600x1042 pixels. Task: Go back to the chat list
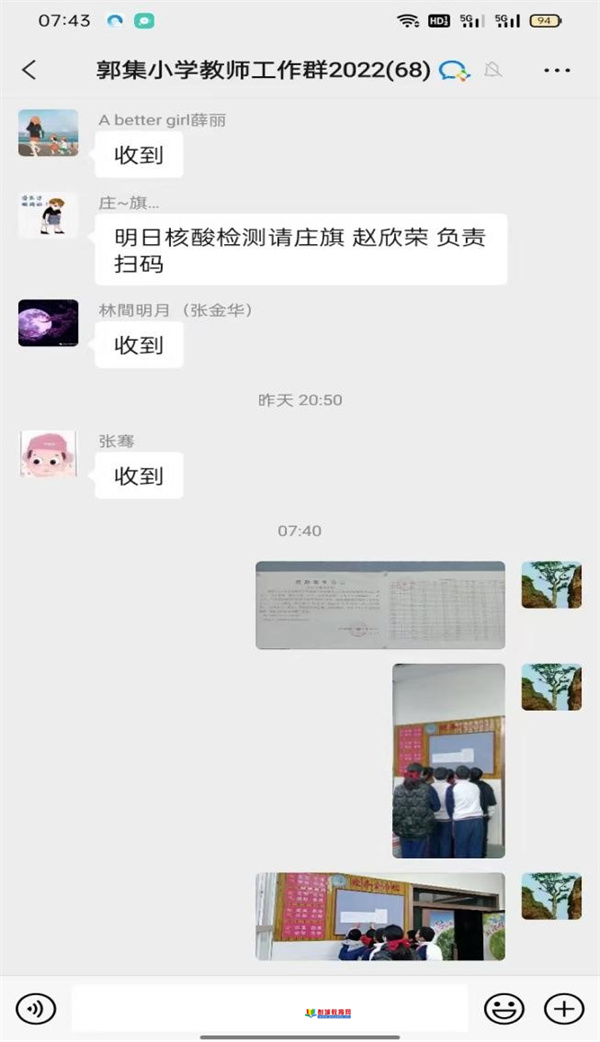pyautogui.click(x=29, y=69)
